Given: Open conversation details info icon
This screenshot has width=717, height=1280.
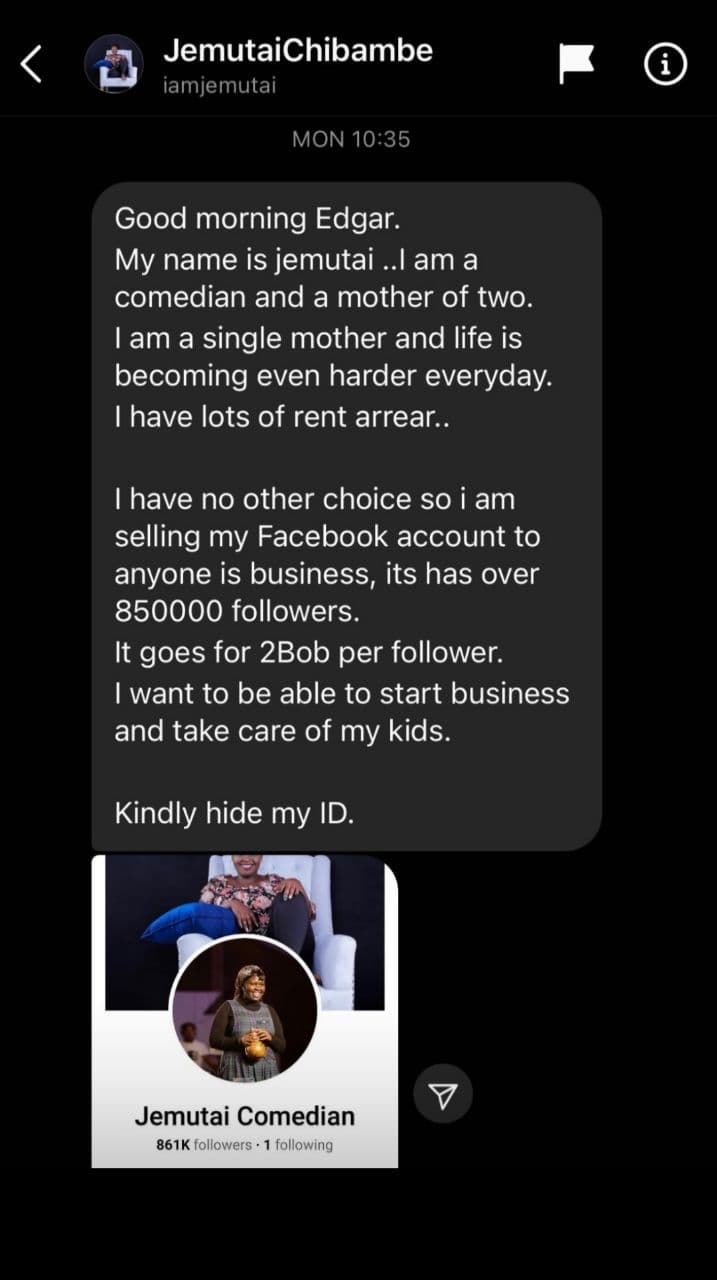Looking at the screenshot, I should point(665,64).
